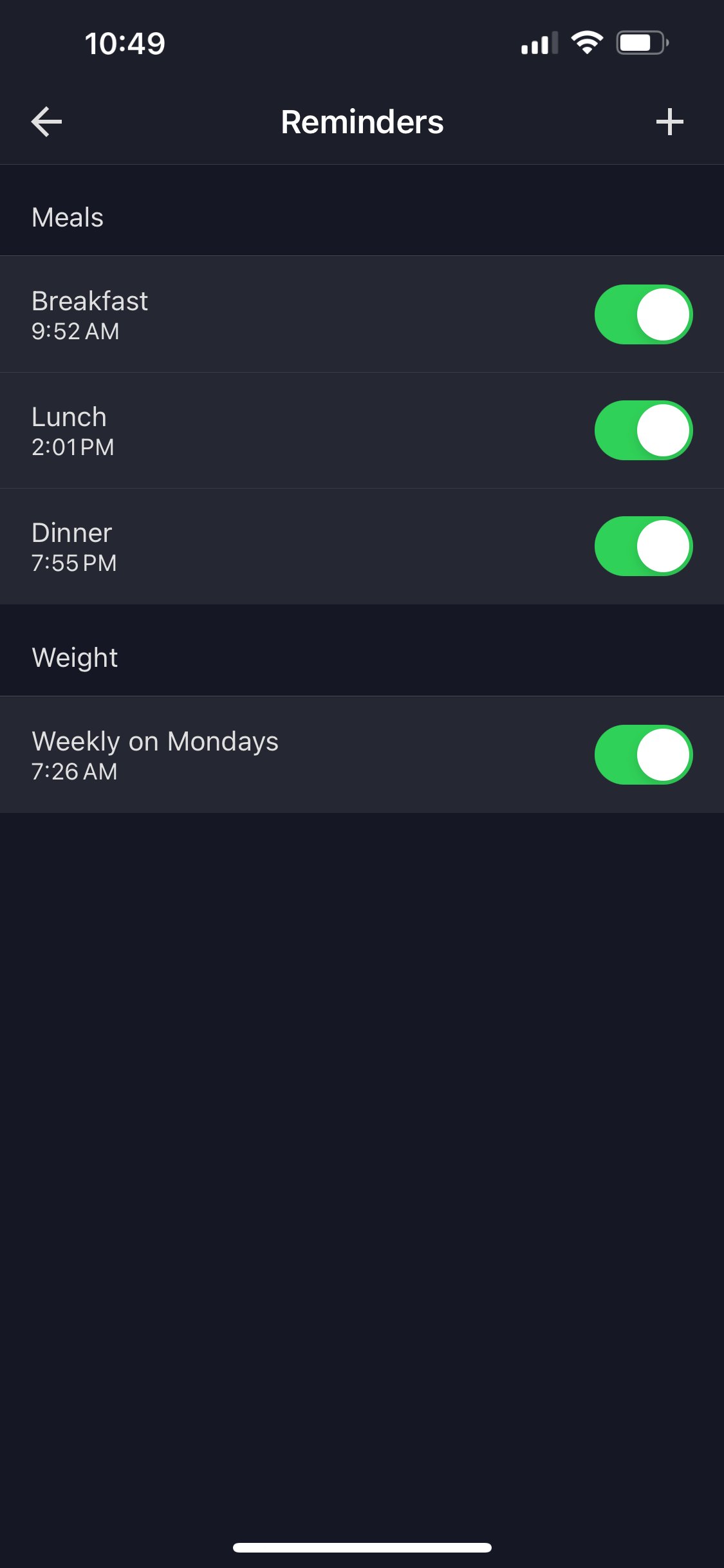Toggle the Weekly on Mondays weight reminder

643,755
